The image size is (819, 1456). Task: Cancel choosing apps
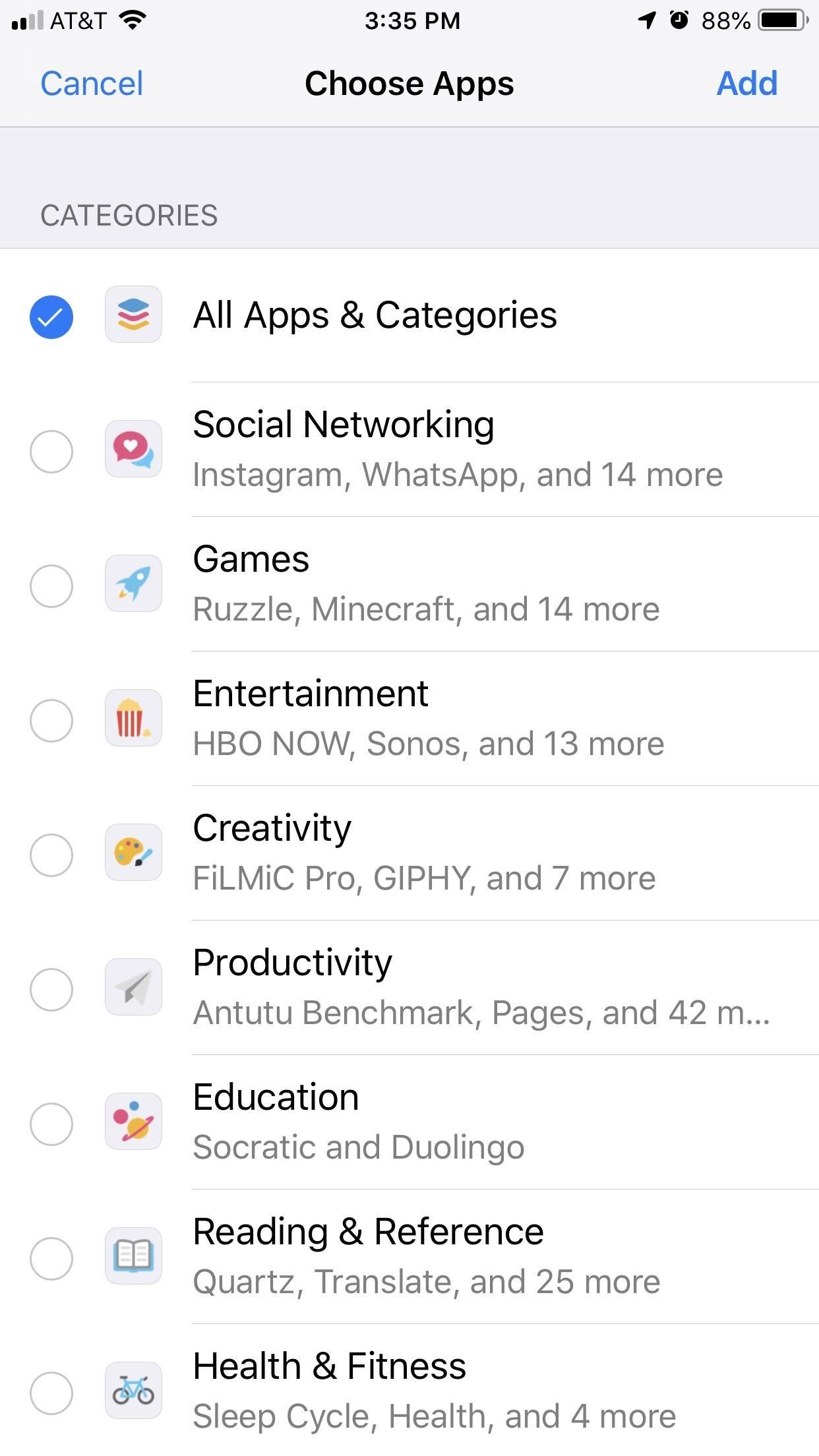(x=92, y=84)
